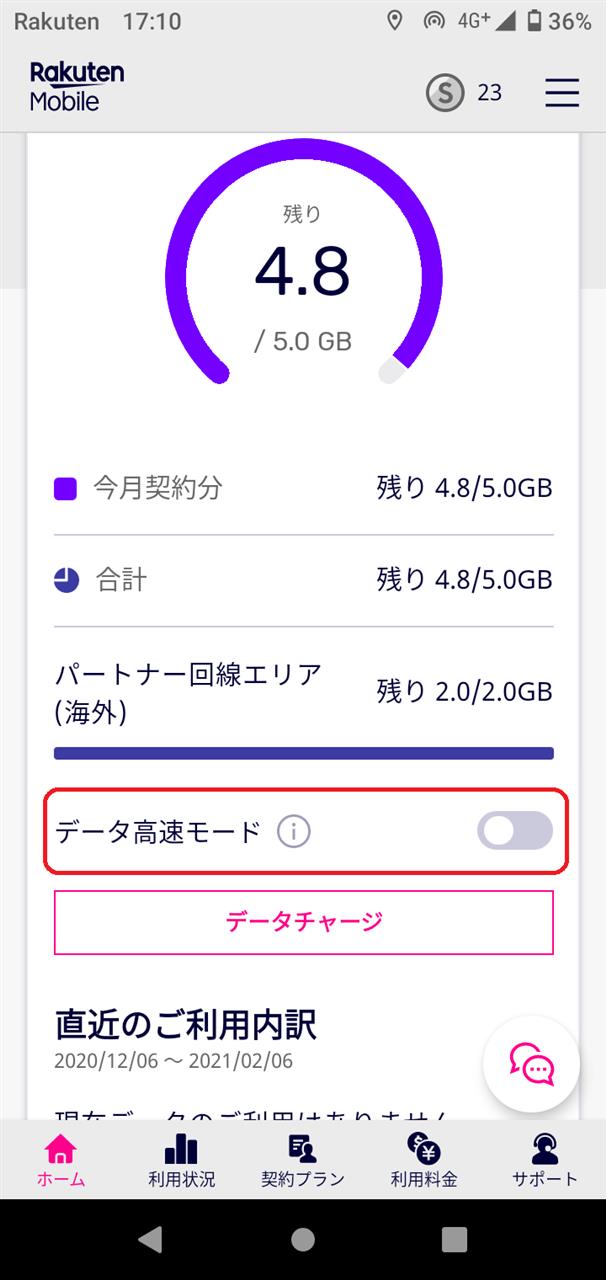The width and height of the screenshot is (606, 1280).
Task: Tap the system back button
Action: click(x=150, y=1240)
